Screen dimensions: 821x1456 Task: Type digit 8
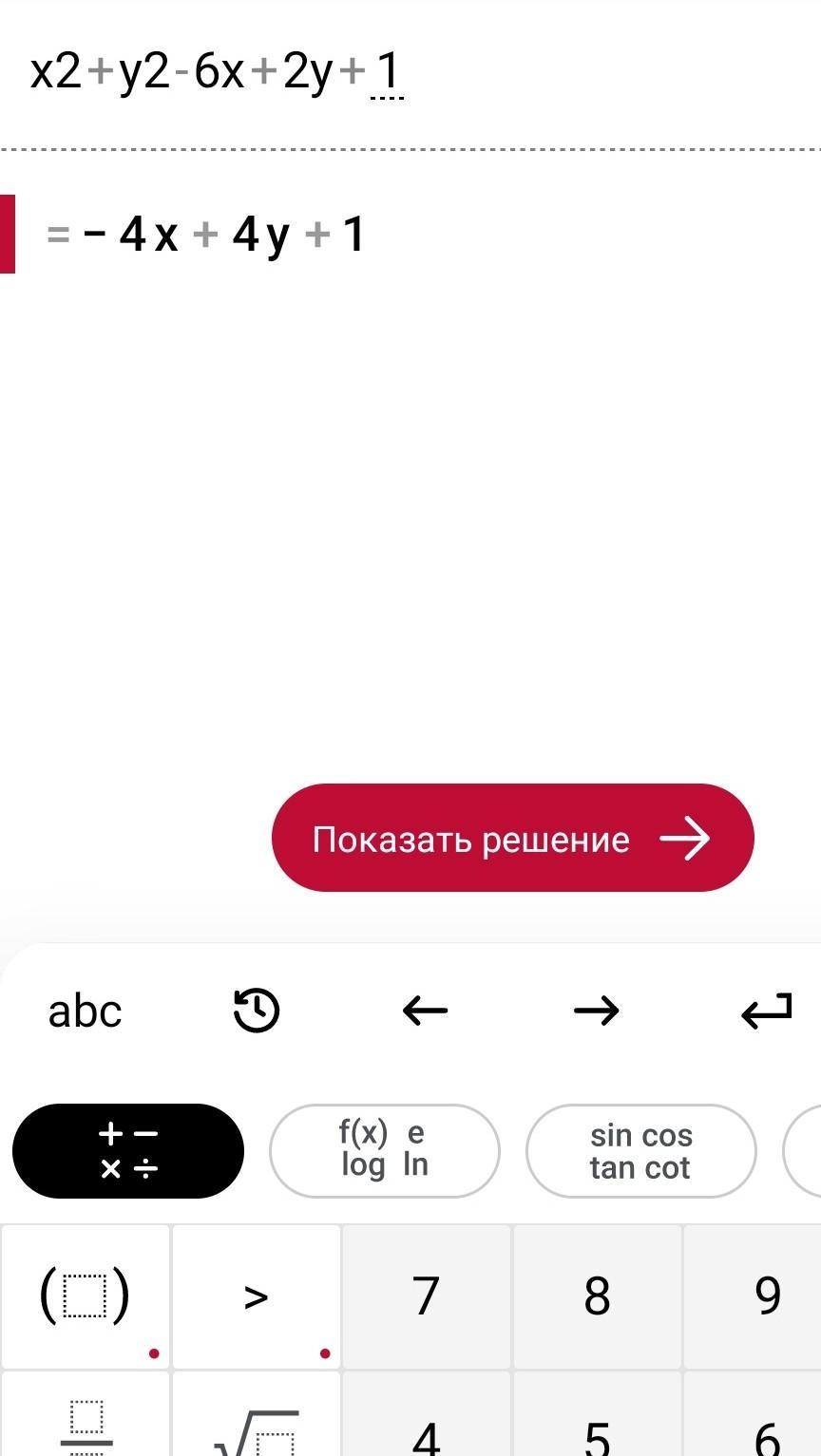tap(597, 1296)
